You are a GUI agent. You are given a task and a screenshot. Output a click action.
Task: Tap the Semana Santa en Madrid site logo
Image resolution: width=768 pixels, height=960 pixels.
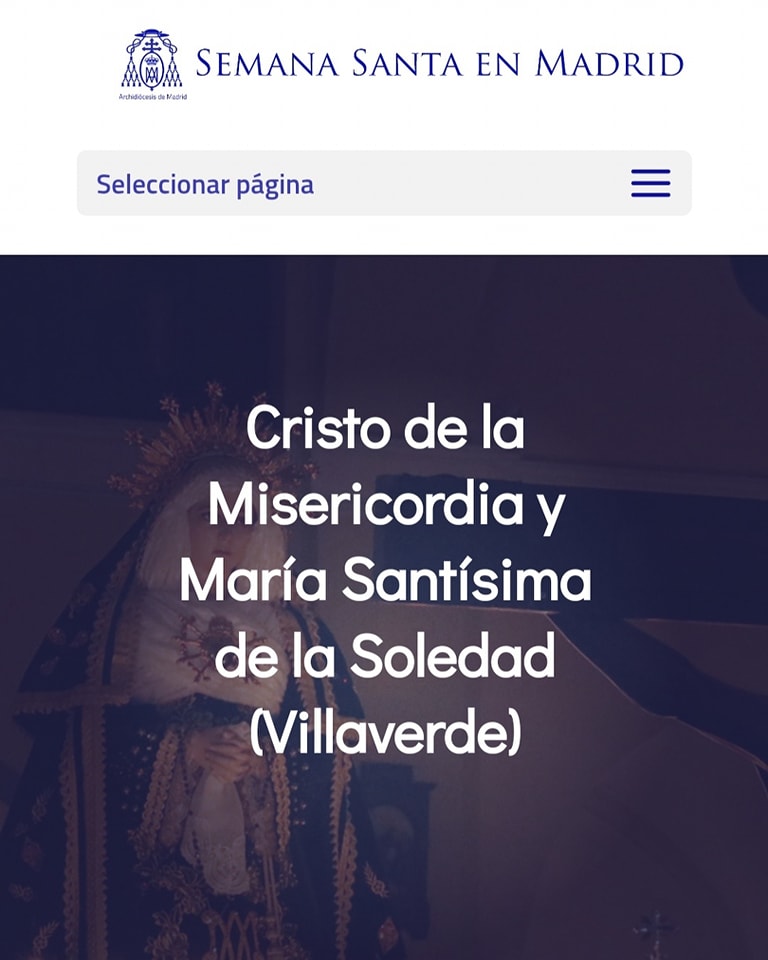pos(400,64)
